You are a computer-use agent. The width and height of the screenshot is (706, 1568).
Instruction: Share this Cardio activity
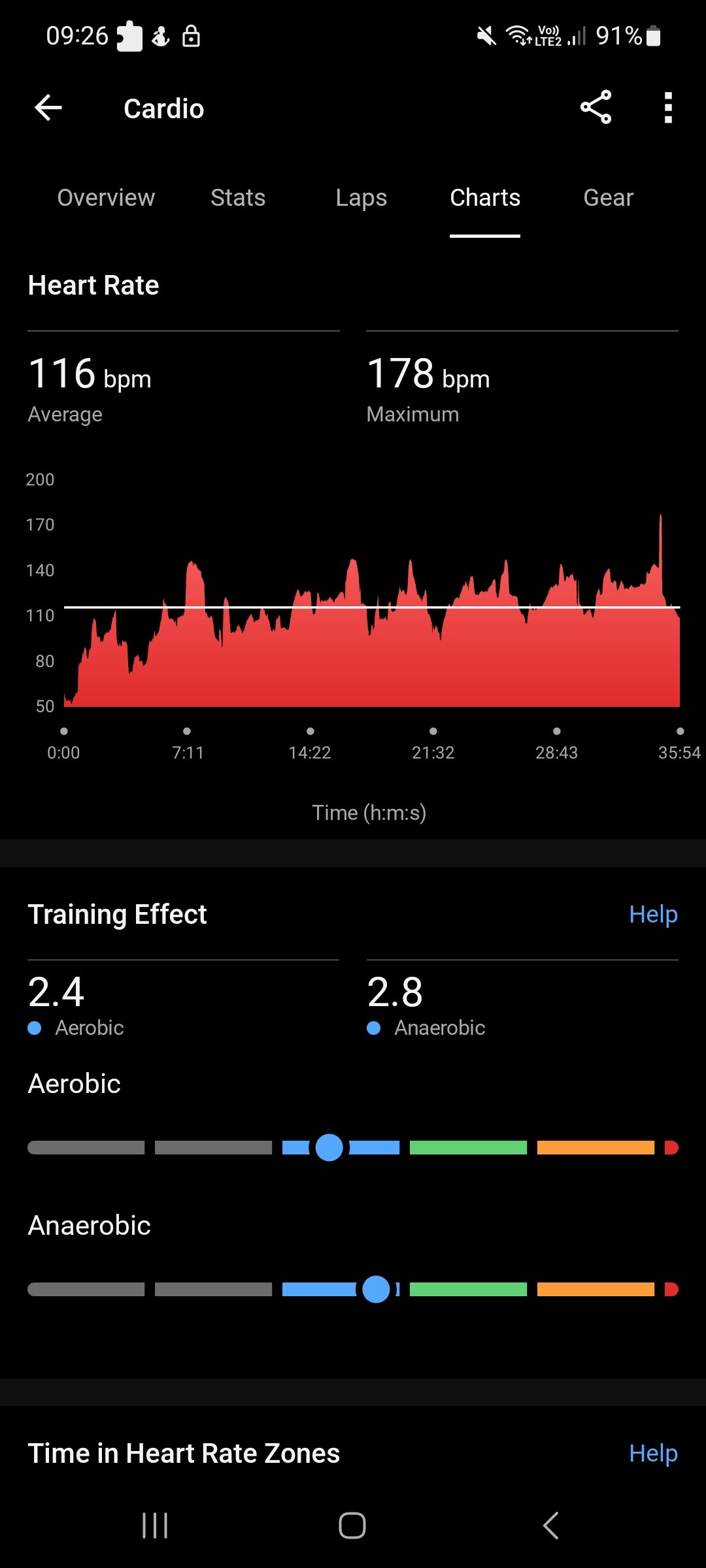point(596,107)
